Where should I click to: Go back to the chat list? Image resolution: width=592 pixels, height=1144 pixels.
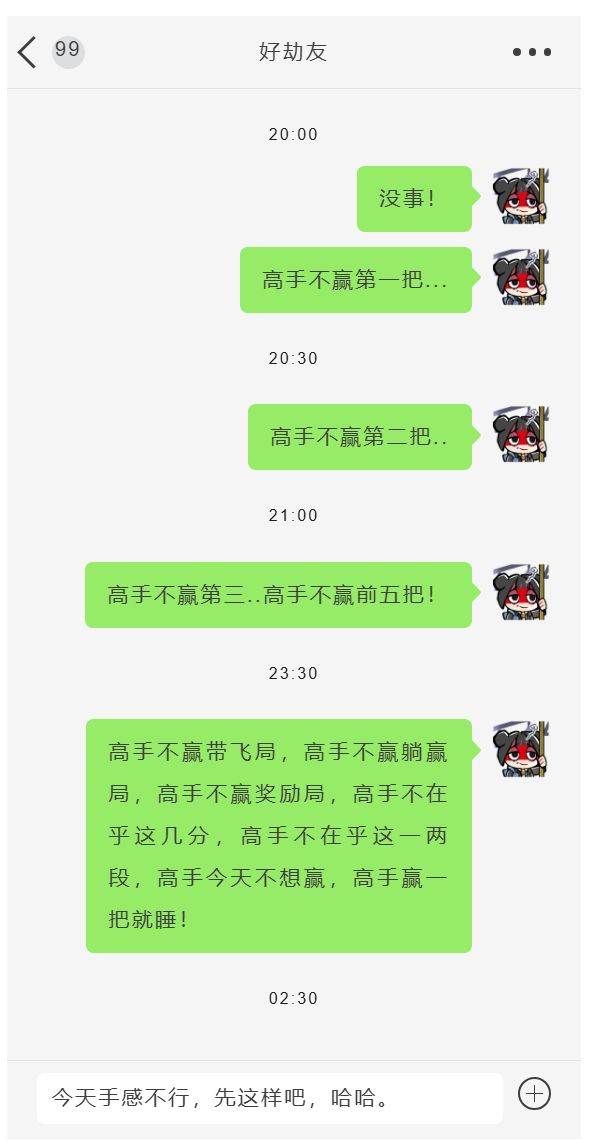tap(27, 53)
